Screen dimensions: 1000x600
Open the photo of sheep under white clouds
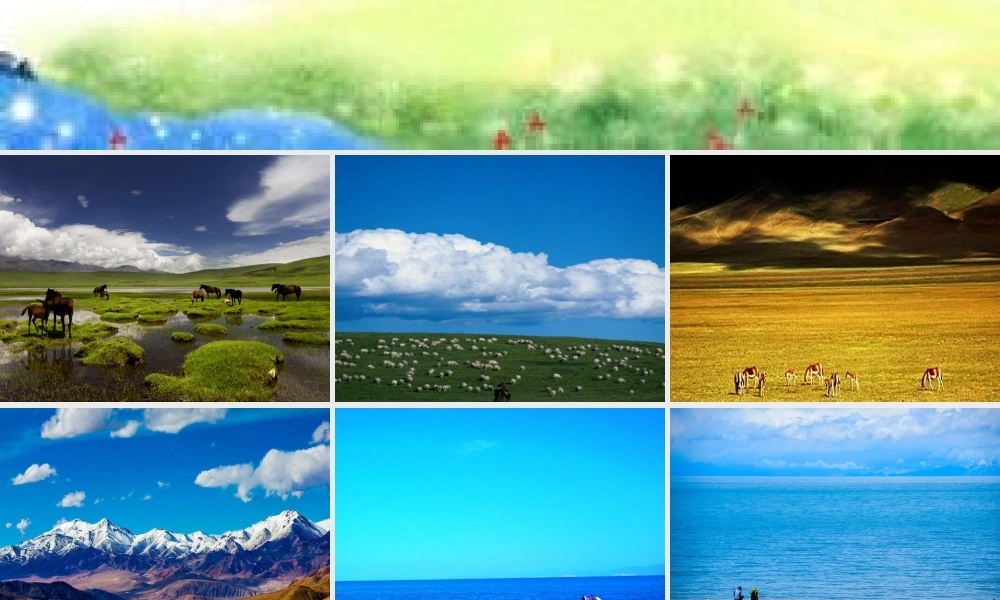(500, 278)
